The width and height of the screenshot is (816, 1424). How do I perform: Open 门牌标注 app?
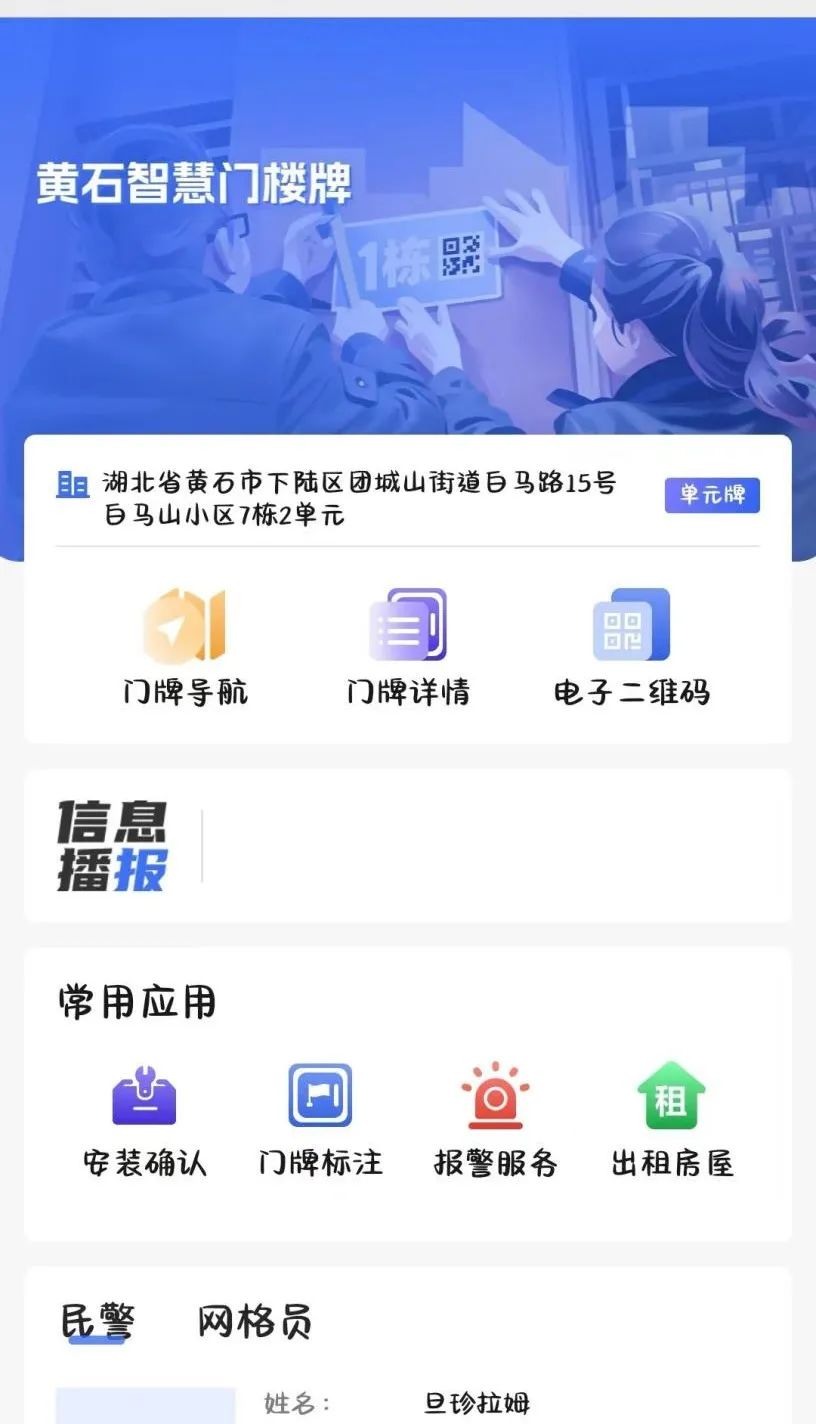320,1118
